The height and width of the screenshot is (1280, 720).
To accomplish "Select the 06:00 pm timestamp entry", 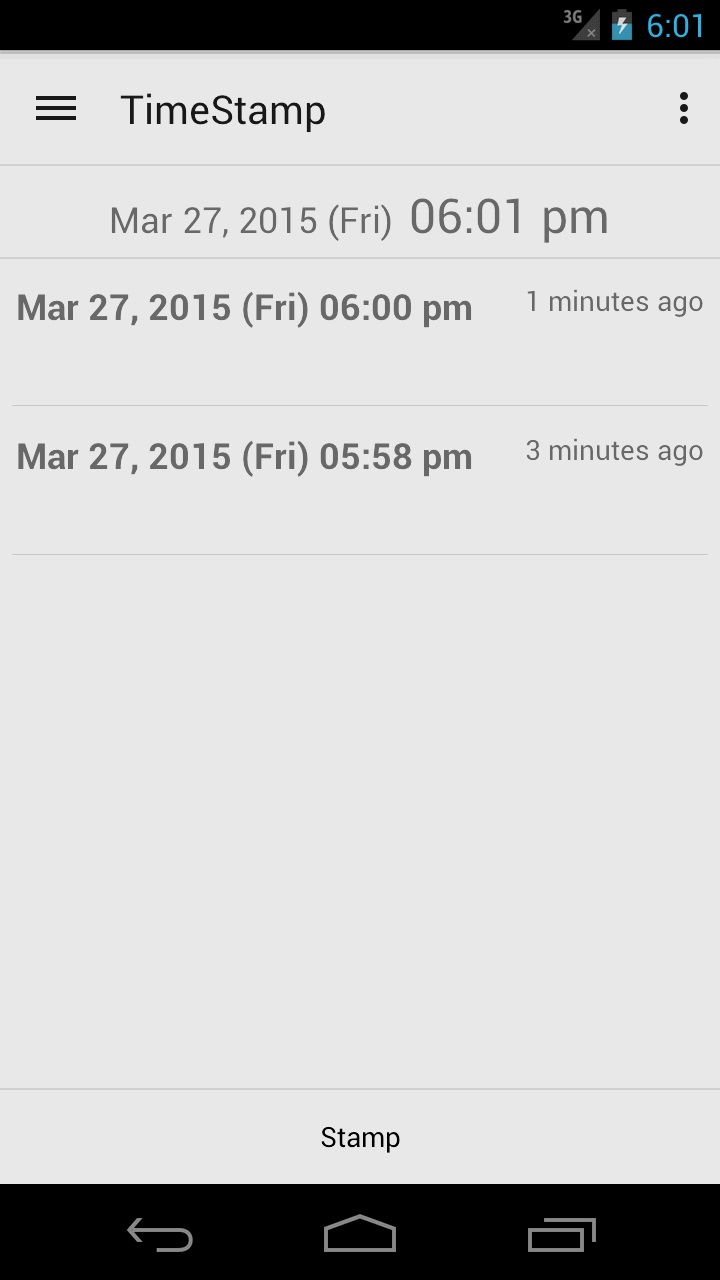I will point(244,307).
